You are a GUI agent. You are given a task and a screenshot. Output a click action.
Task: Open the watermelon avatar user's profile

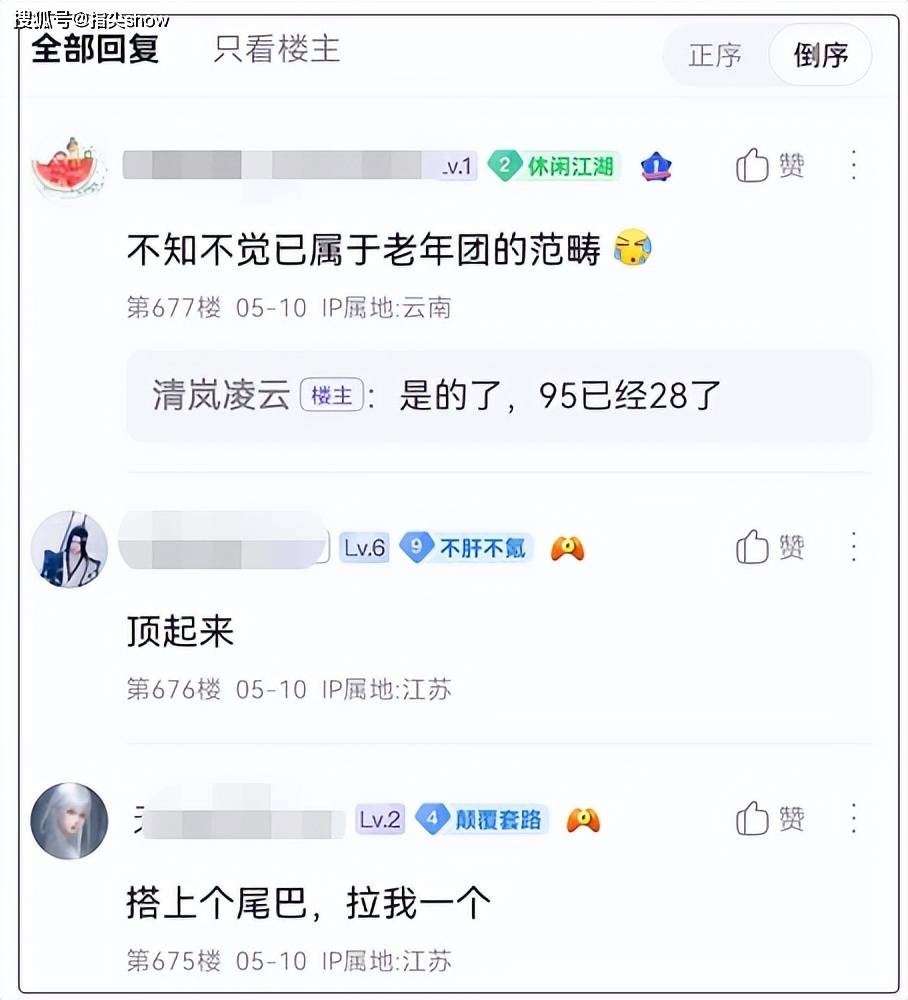click(x=69, y=165)
